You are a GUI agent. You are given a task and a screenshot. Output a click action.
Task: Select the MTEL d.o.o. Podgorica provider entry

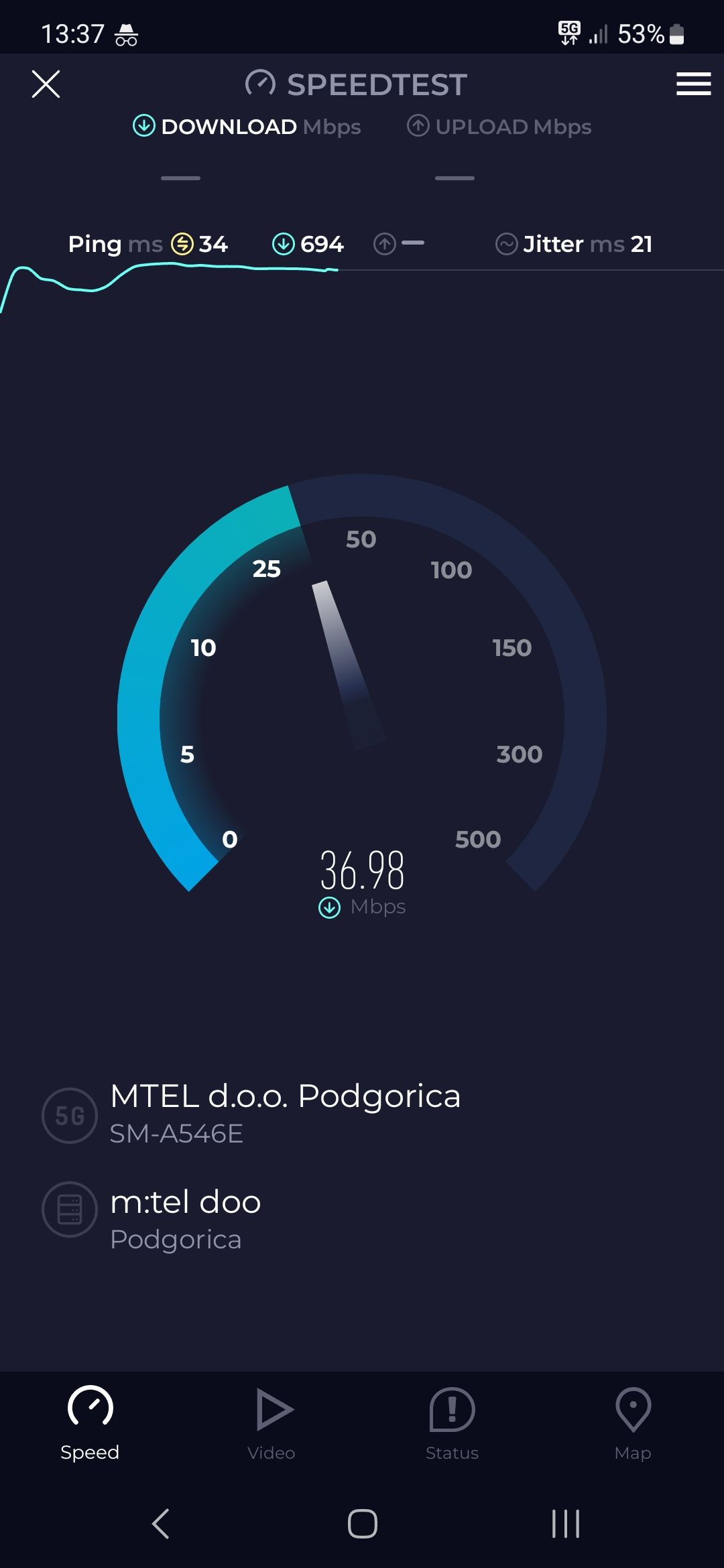click(285, 1096)
